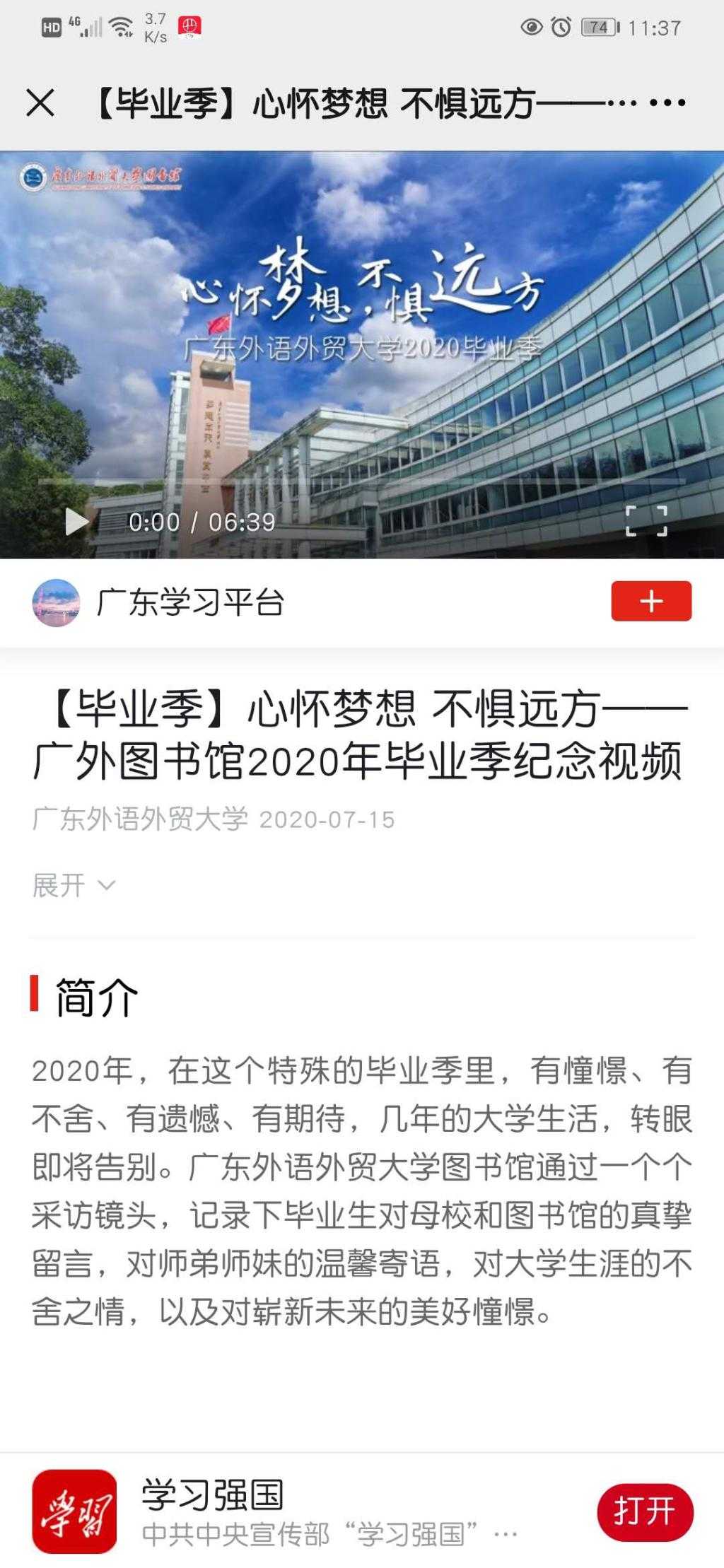
Task: Expand the truncated article title in header
Action: [354, 104]
